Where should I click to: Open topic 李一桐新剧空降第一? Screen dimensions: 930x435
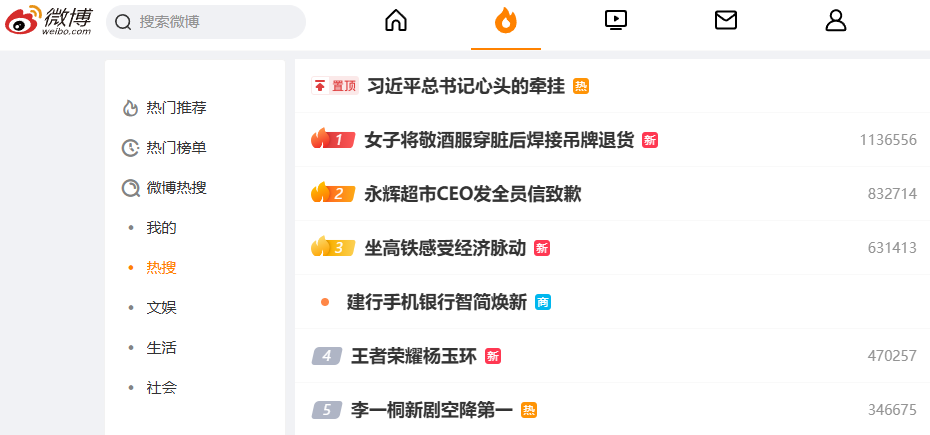431,410
